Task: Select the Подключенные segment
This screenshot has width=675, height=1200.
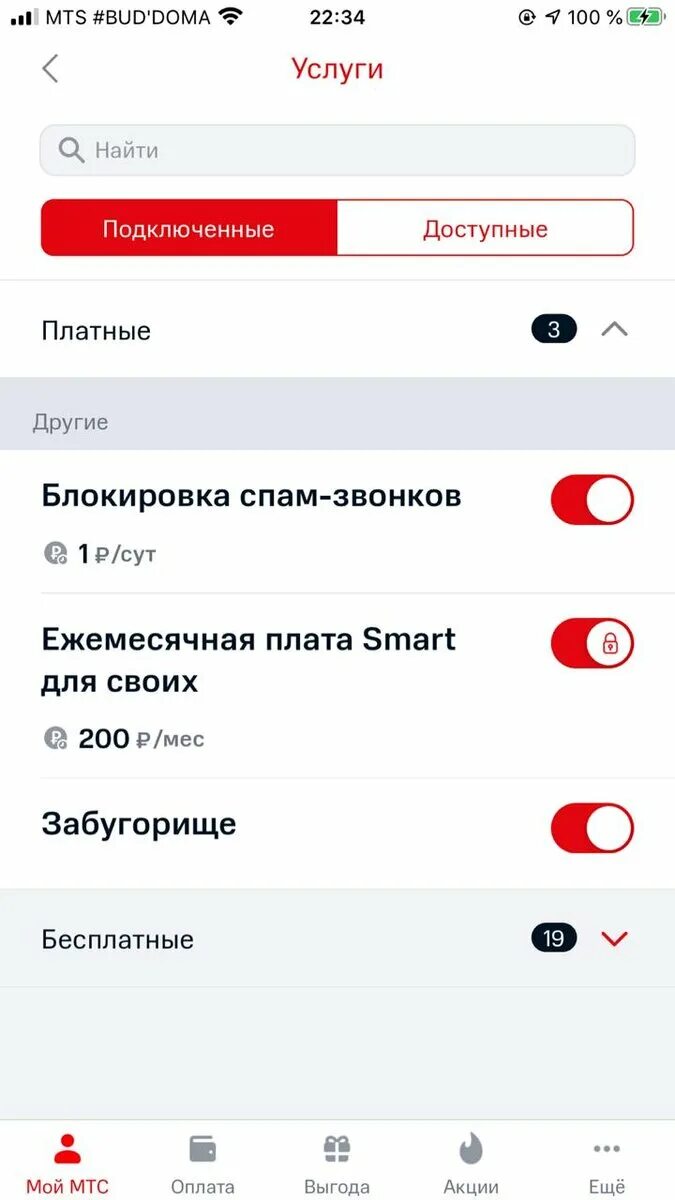Action: click(188, 229)
